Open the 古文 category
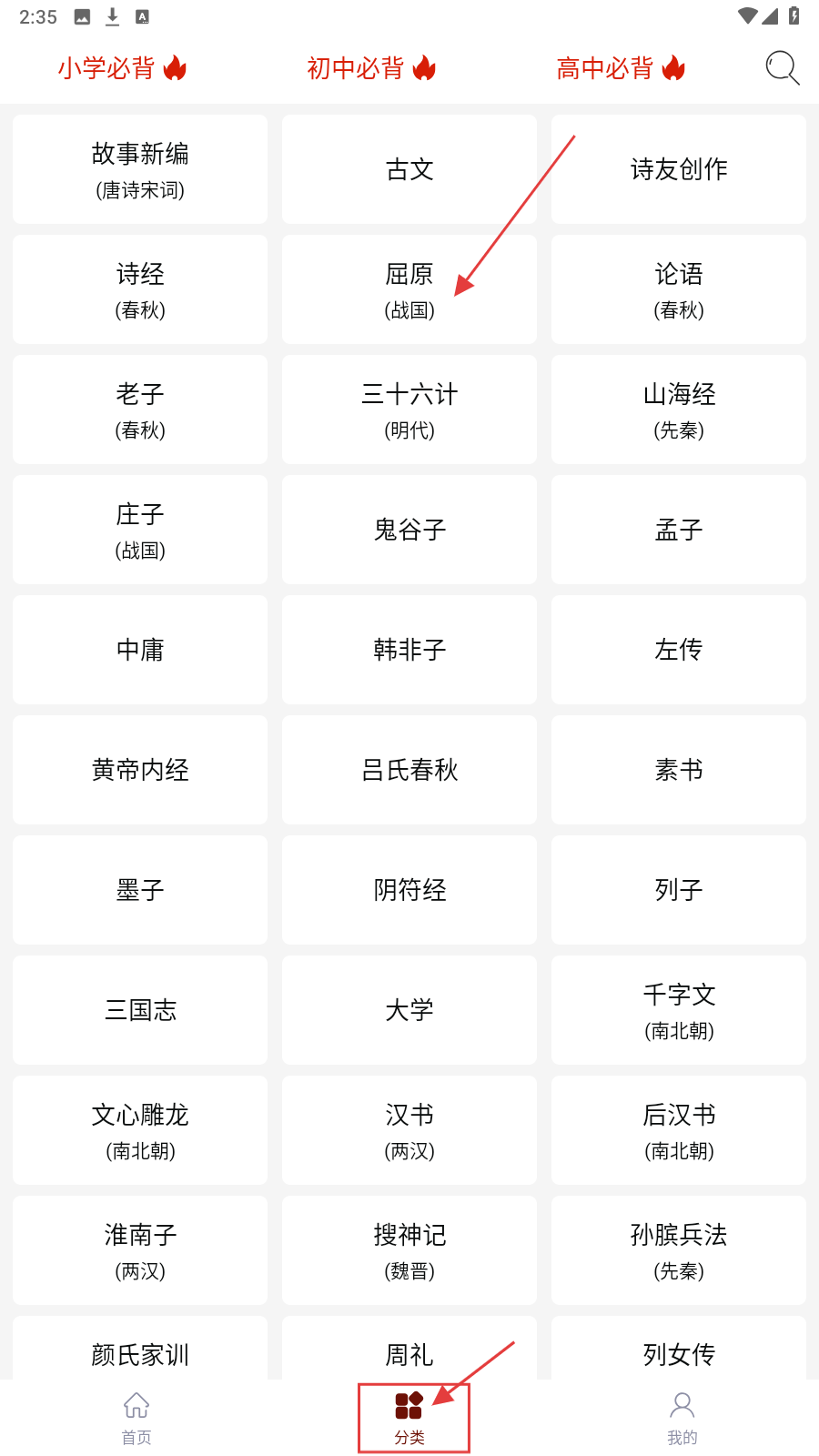 coord(409,169)
